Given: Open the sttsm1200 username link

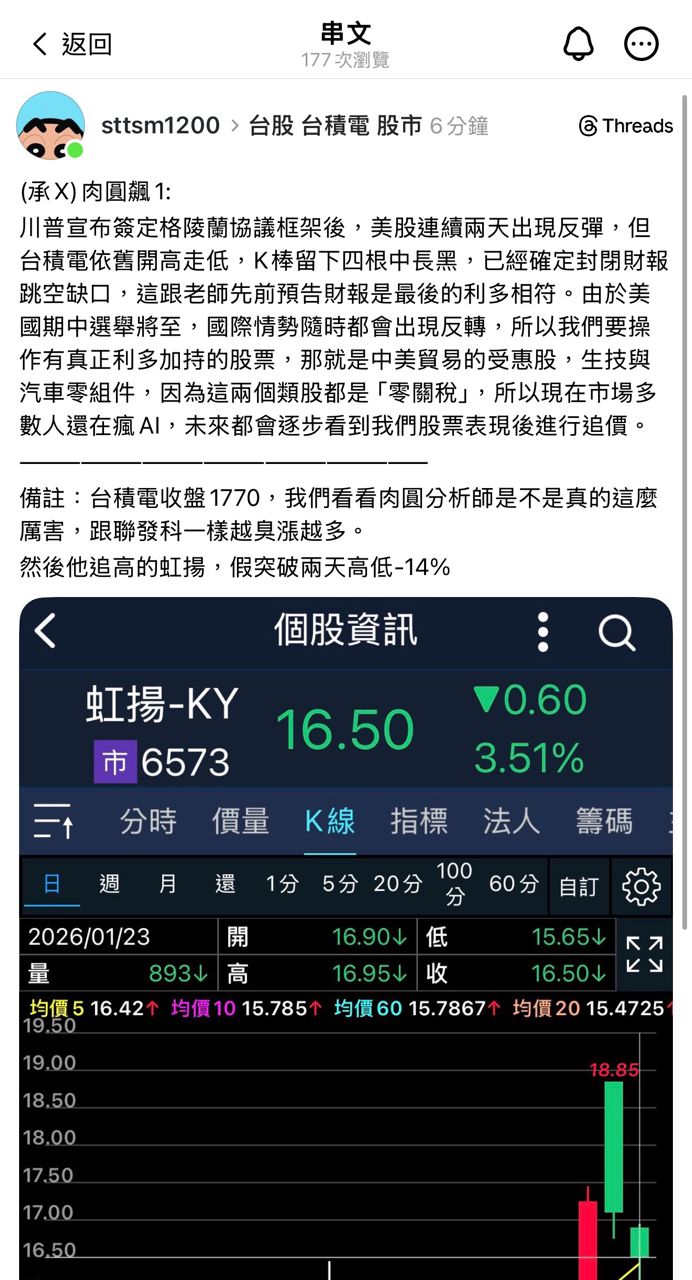Looking at the screenshot, I should 160,126.
